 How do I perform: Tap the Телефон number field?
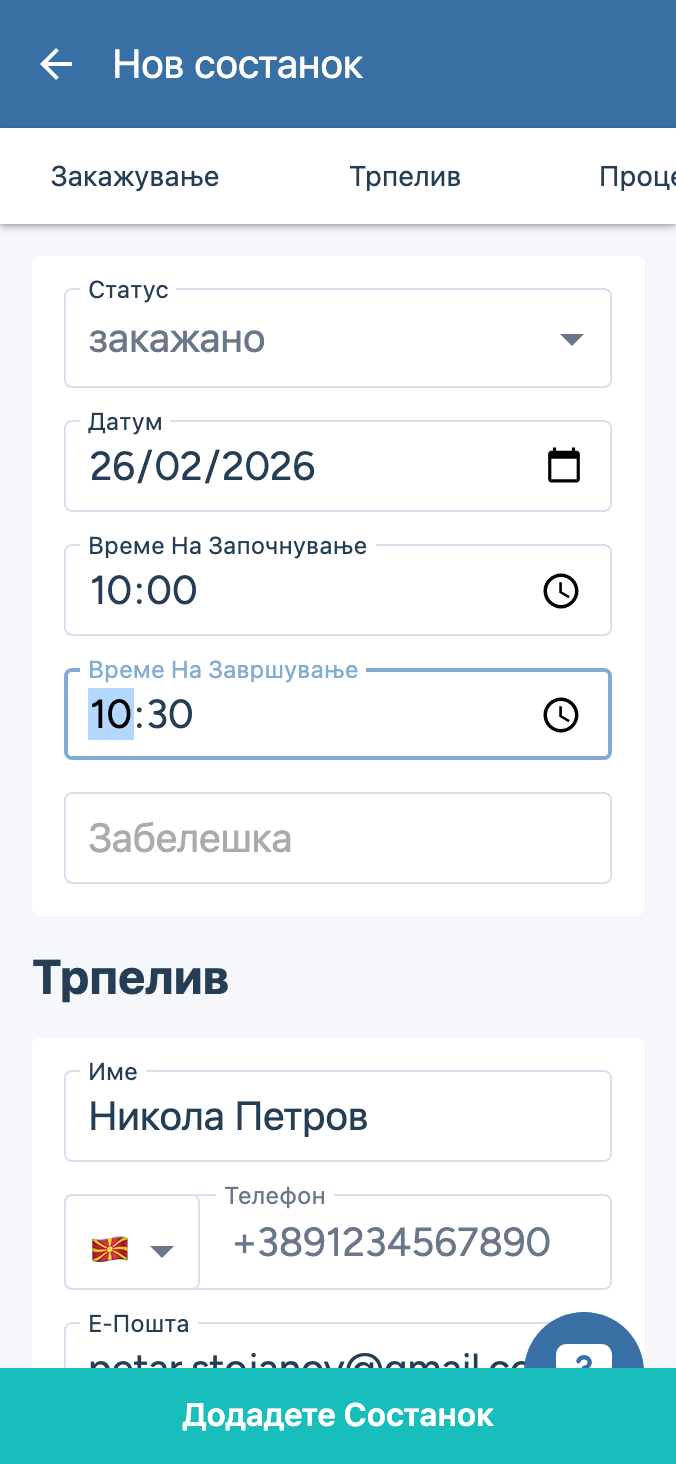click(x=405, y=1243)
